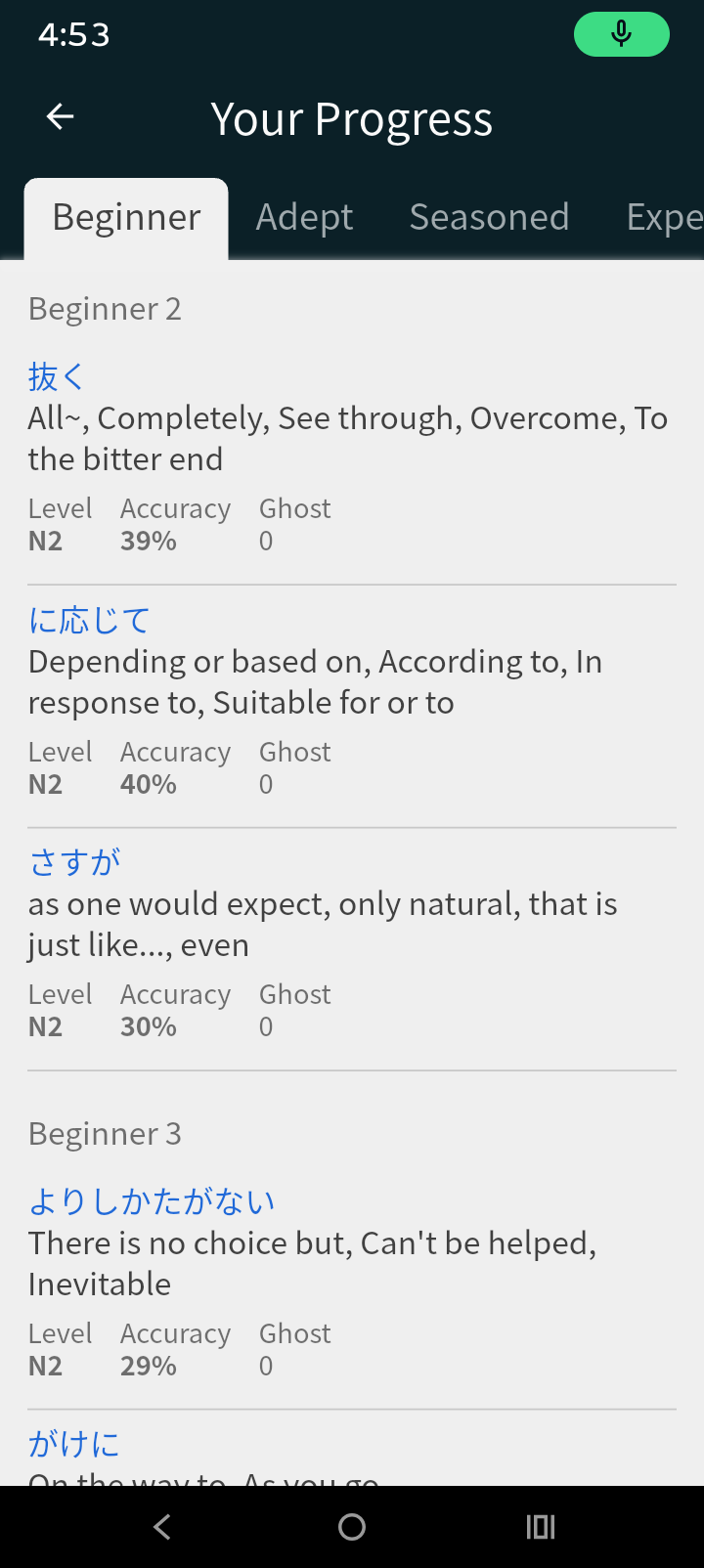
Task: Open the grammar point 抜く
Action: [x=56, y=376]
